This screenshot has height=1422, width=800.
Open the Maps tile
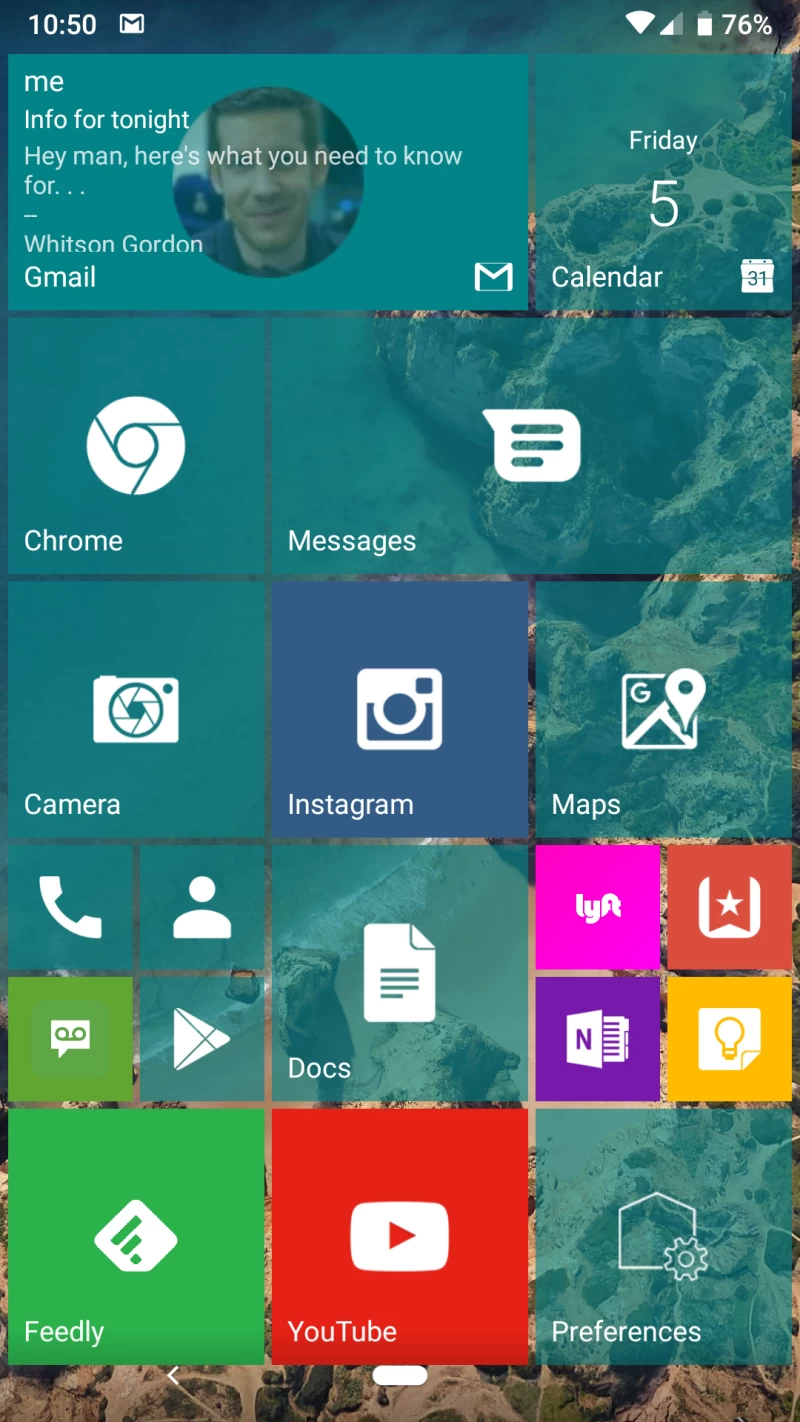point(663,710)
